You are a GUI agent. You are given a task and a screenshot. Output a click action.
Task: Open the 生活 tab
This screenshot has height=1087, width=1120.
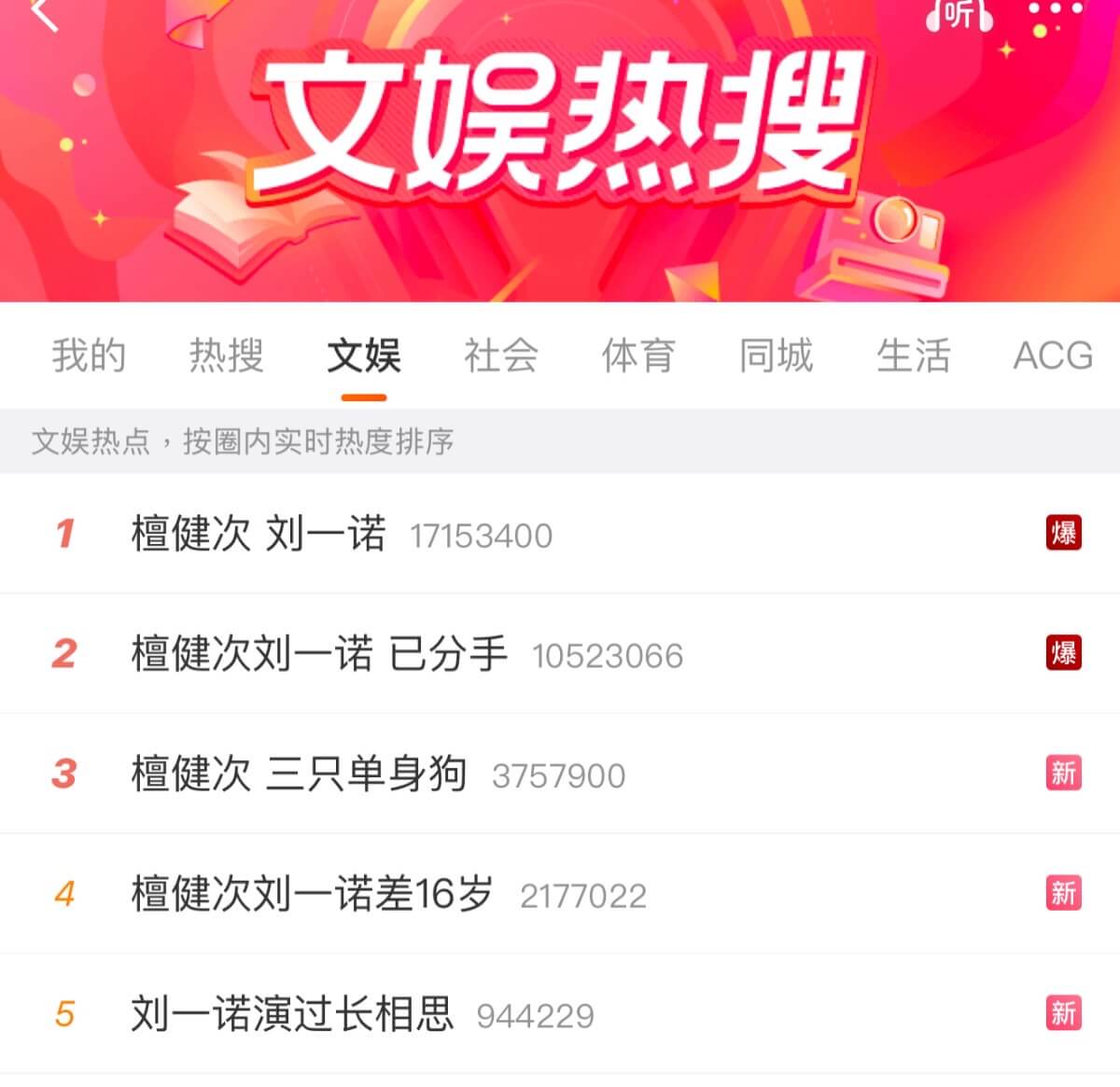click(913, 356)
